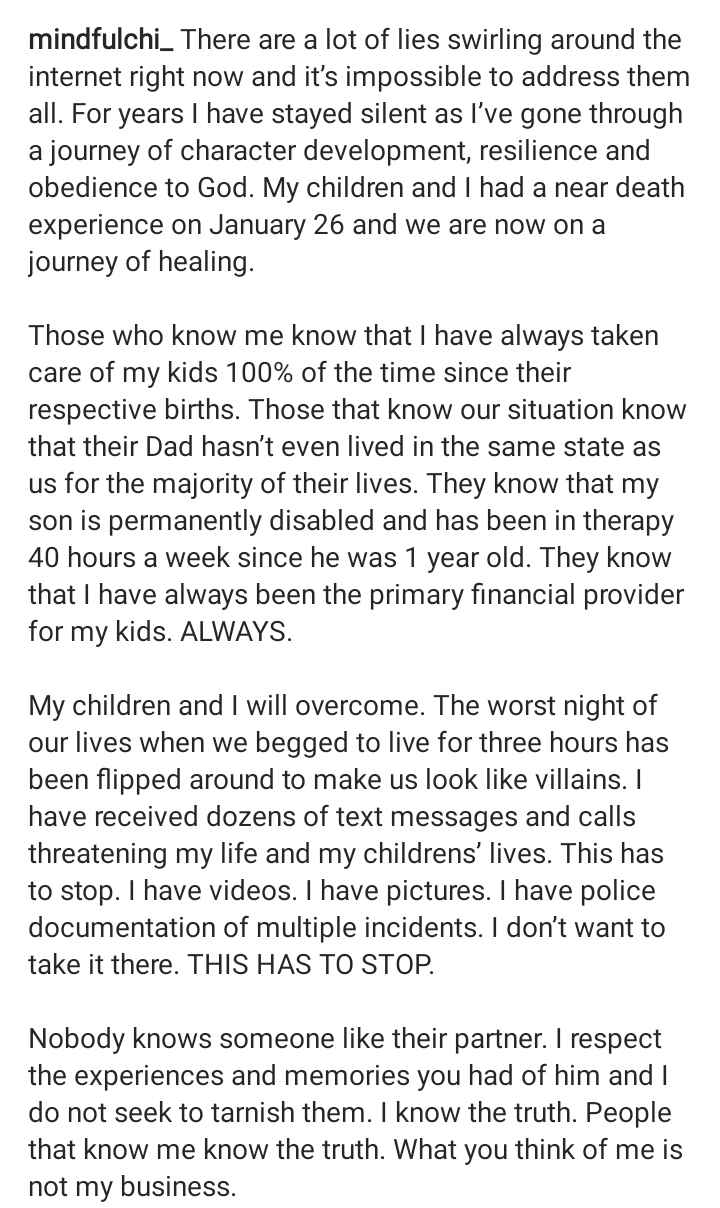Open the mindfulchi_ profile username
The image size is (720, 1208).
[x=101, y=40]
